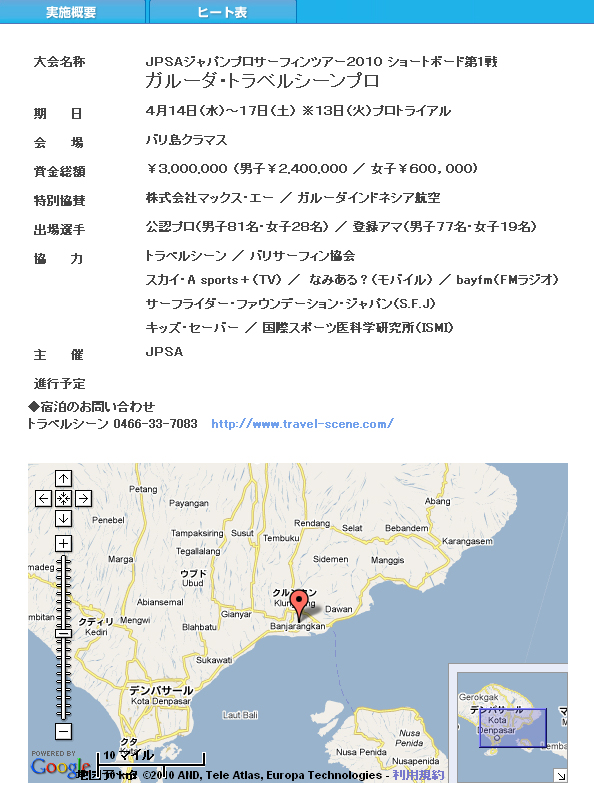Image resolution: width=594 pixels, height=807 pixels.
Task: Zoom in on the map
Action: tap(63, 543)
